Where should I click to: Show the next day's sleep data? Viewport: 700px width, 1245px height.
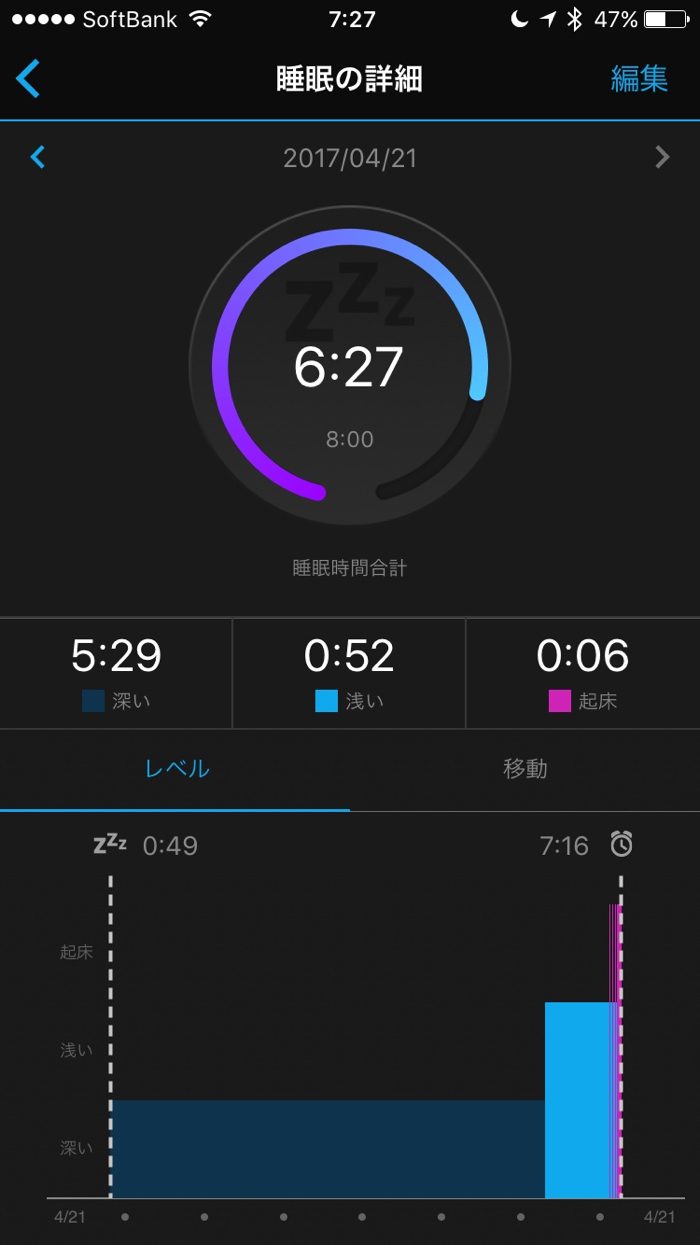(661, 157)
